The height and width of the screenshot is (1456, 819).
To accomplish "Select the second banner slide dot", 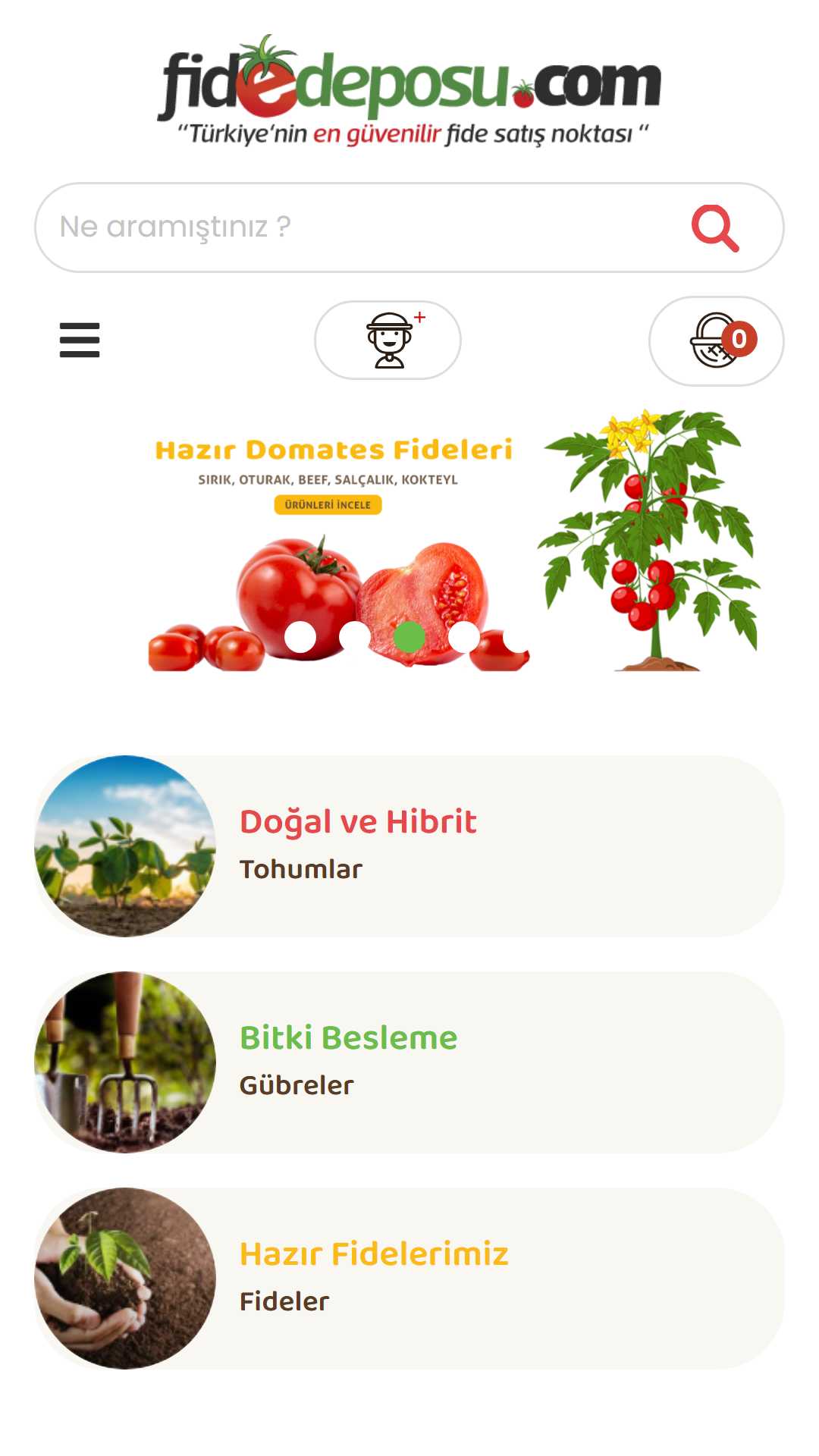I will tap(355, 637).
